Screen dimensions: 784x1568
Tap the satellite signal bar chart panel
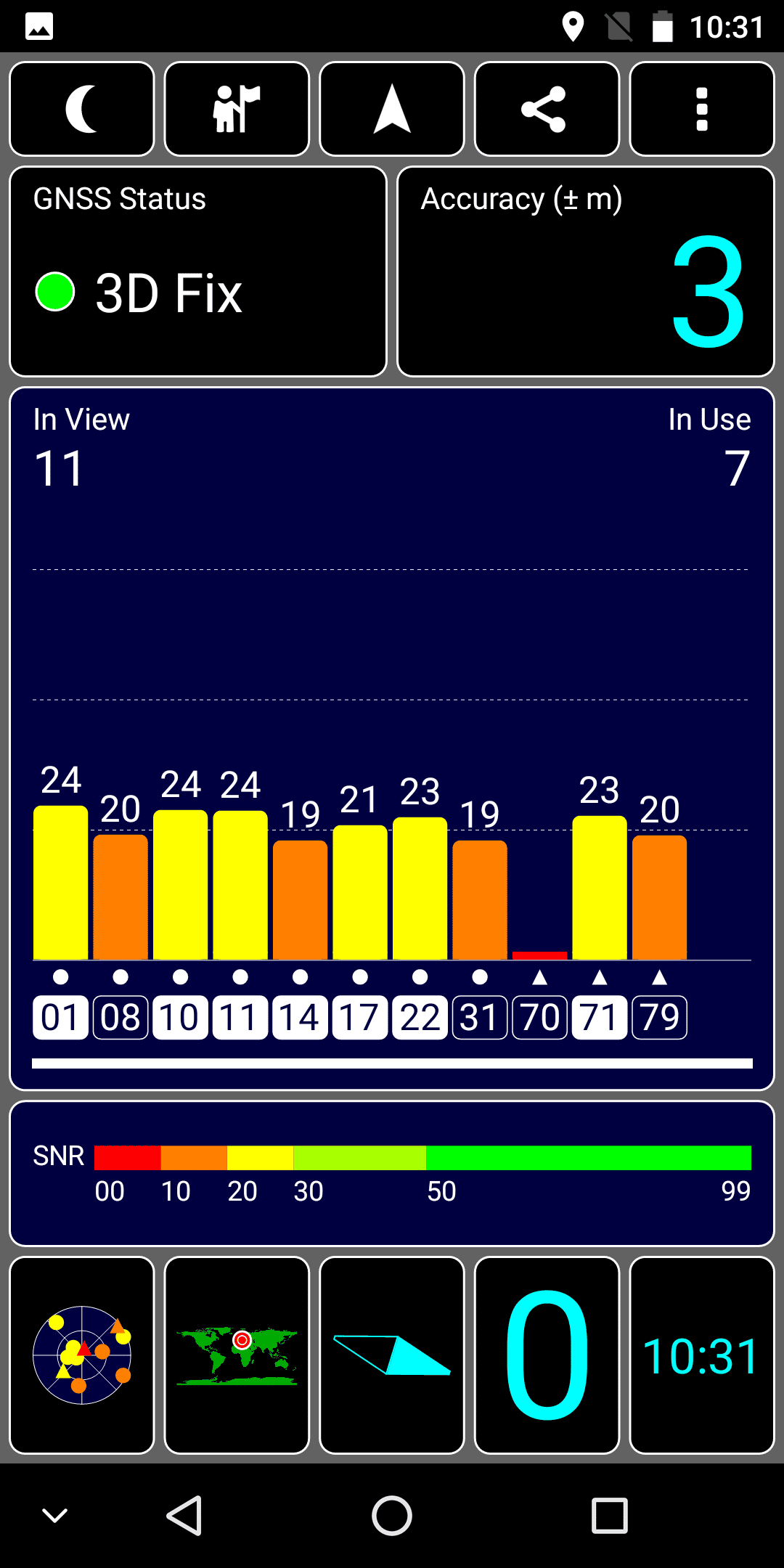392,739
